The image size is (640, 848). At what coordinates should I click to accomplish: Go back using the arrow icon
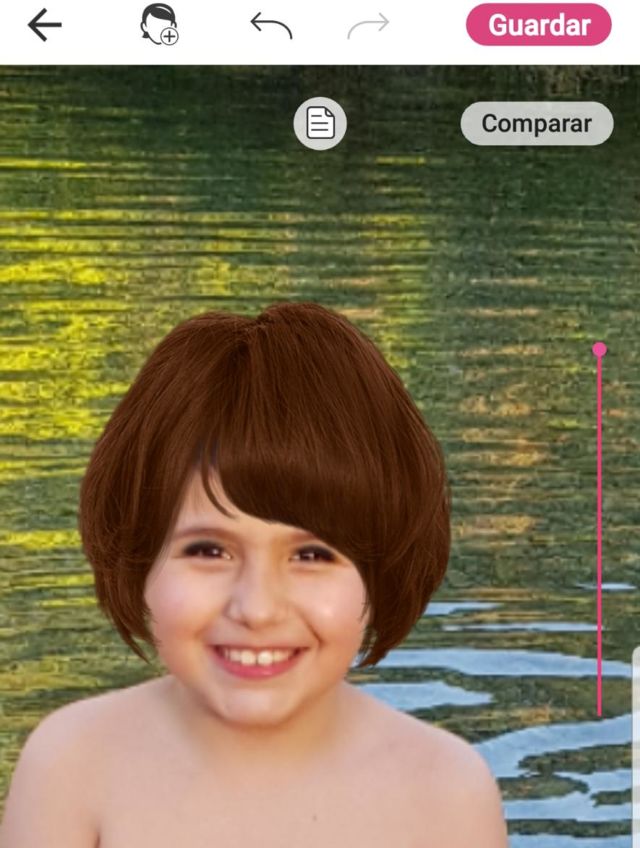[x=45, y=26]
